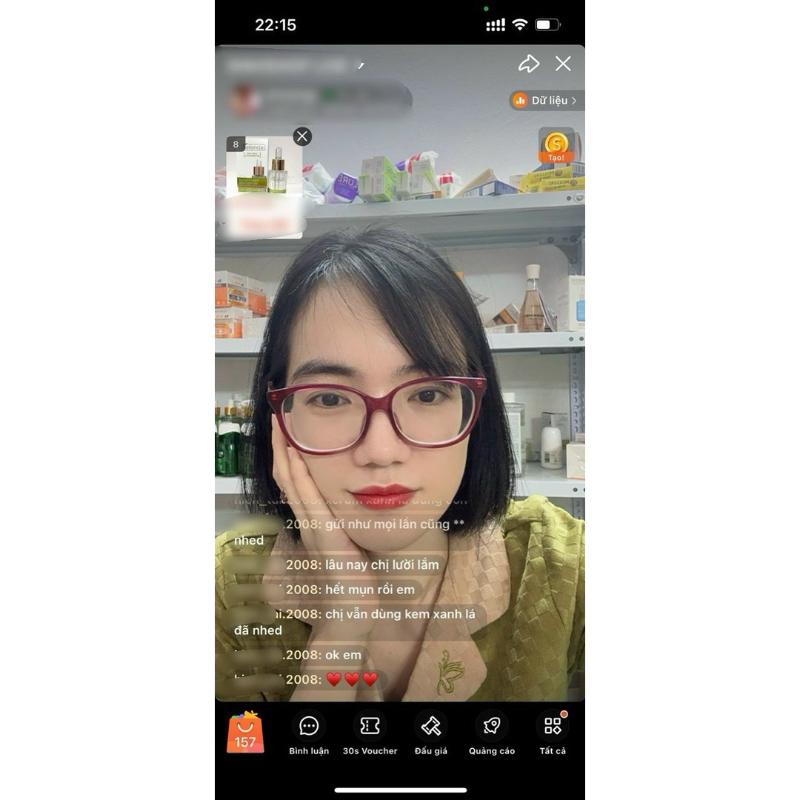Close the livestream screen
The width and height of the screenshot is (800, 800).
(563, 64)
